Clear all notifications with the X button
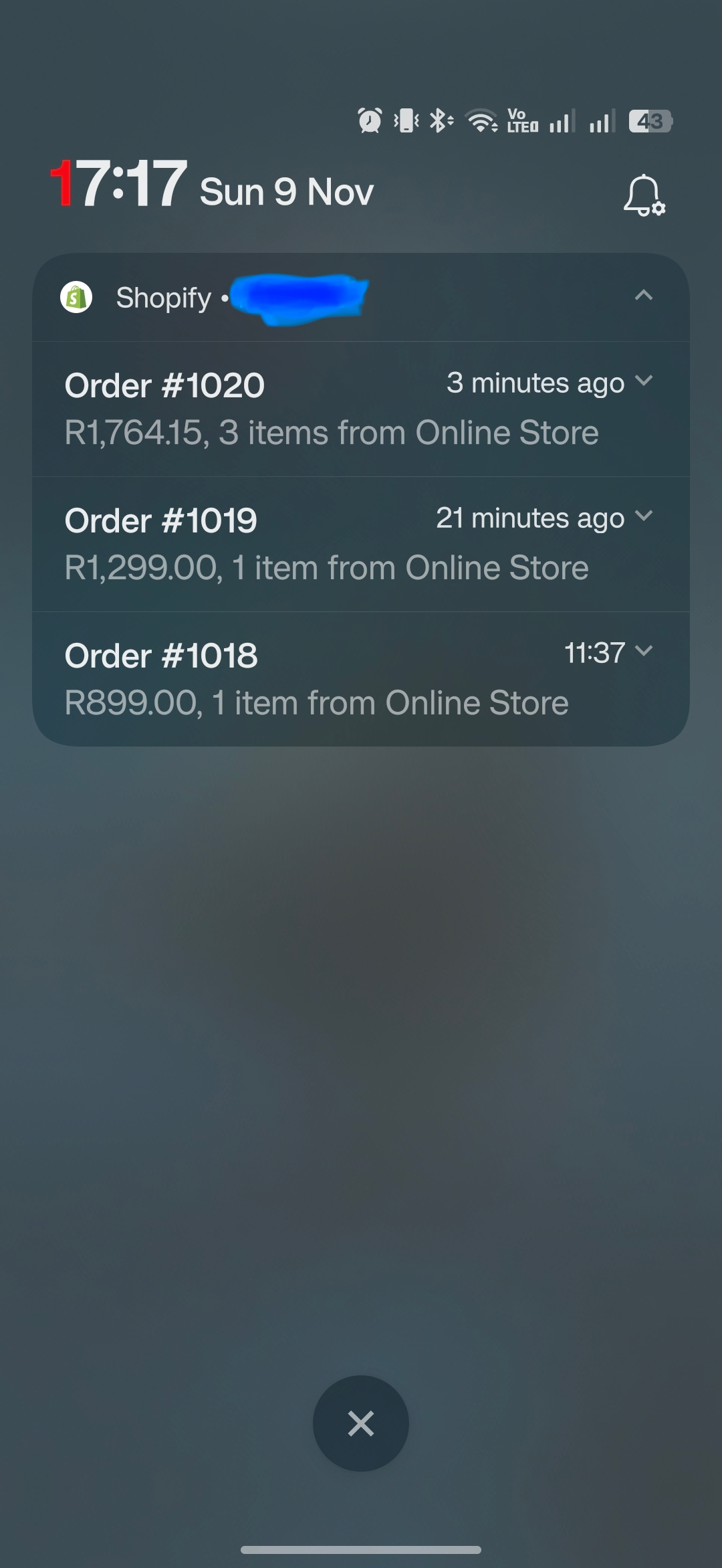The width and height of the screenshot is (722, 1568). (361, 1423)
